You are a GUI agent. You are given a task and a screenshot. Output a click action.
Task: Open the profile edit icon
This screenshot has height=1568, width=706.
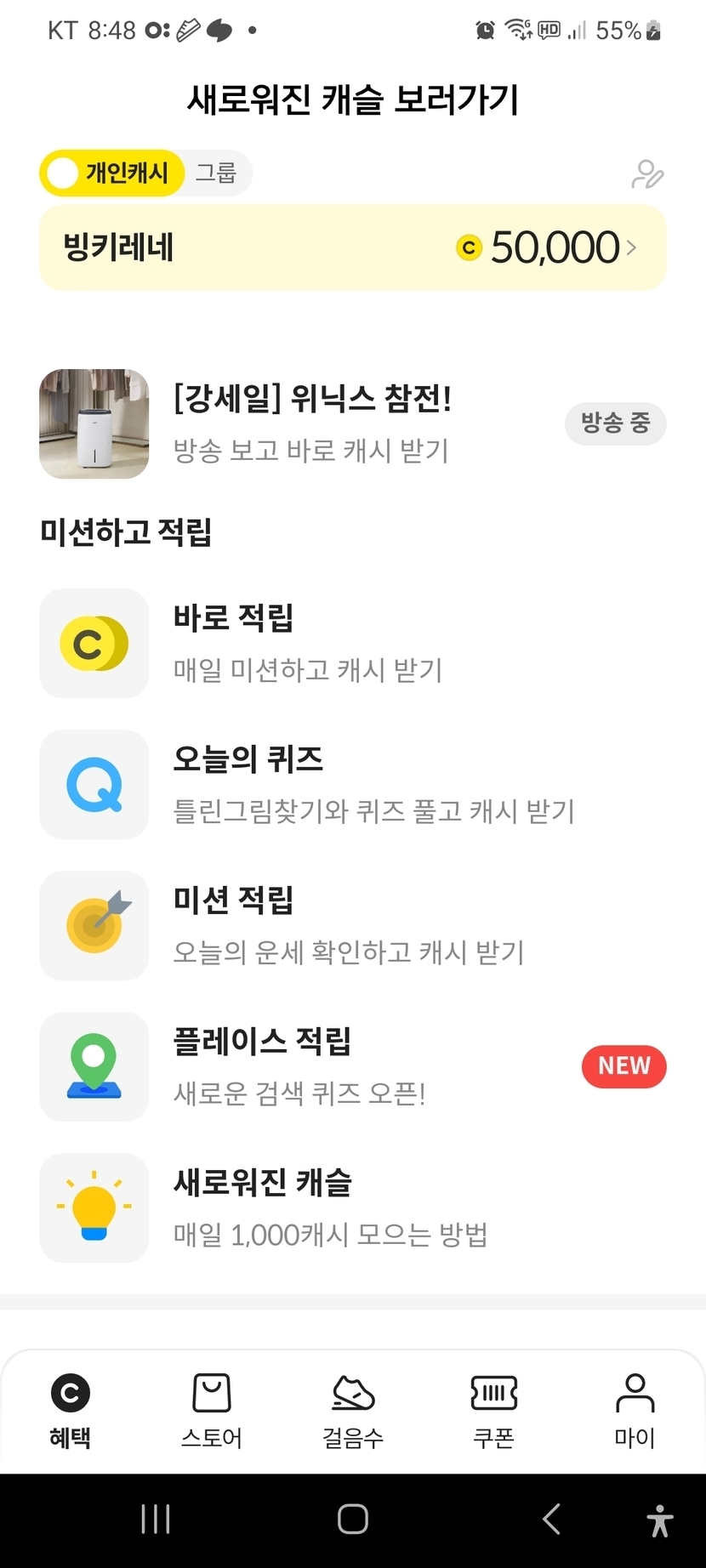[647, 174]
